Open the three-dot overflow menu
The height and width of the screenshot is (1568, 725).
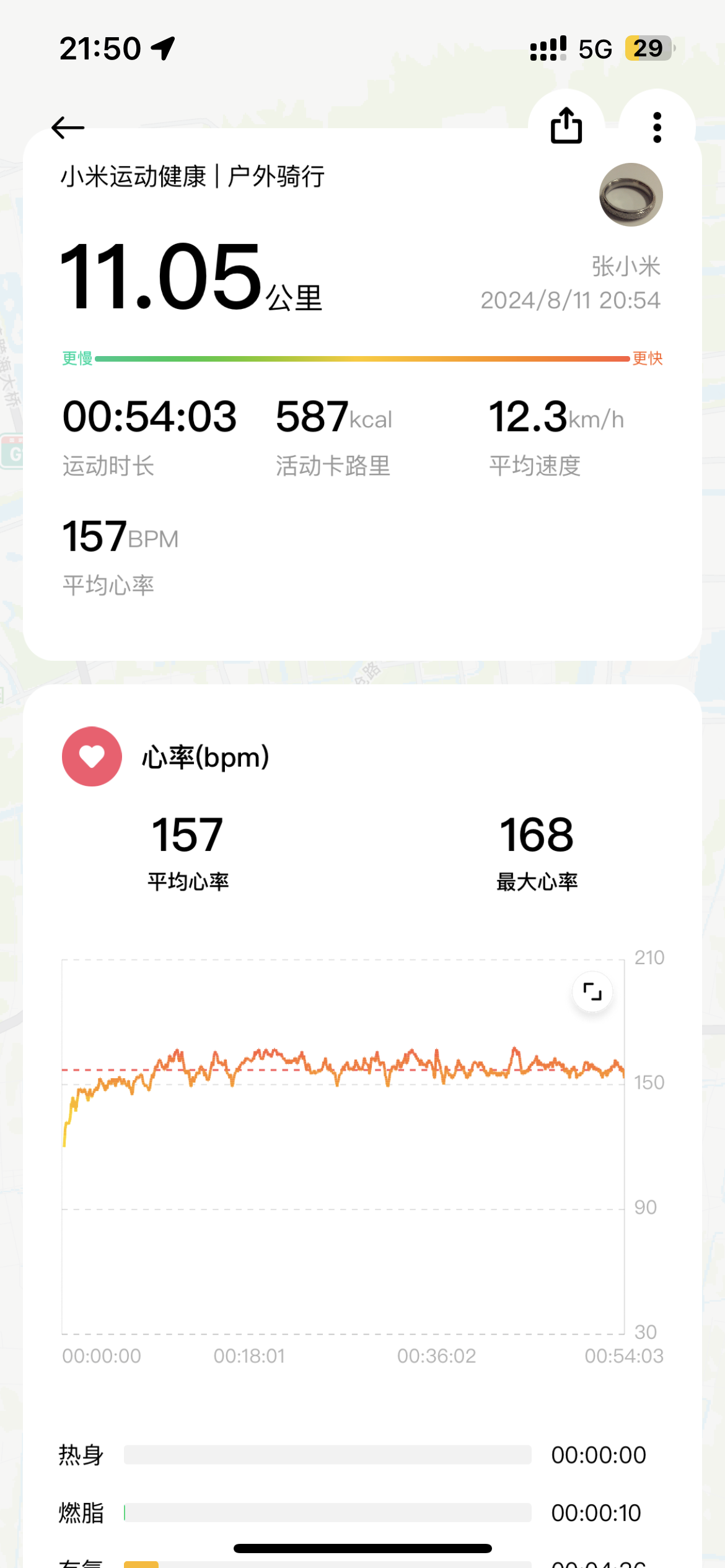tap(657, 127)
